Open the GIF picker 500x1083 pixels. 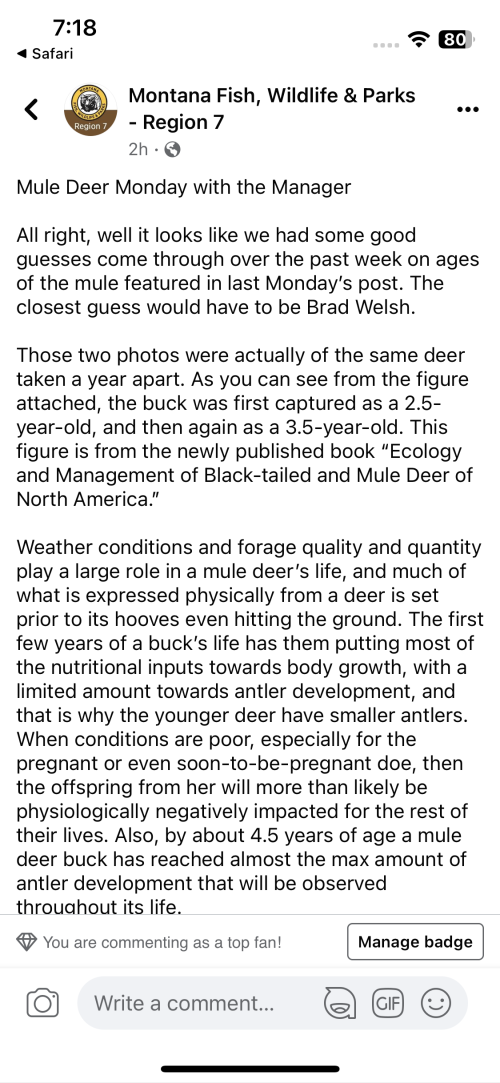click(387, 1003)
